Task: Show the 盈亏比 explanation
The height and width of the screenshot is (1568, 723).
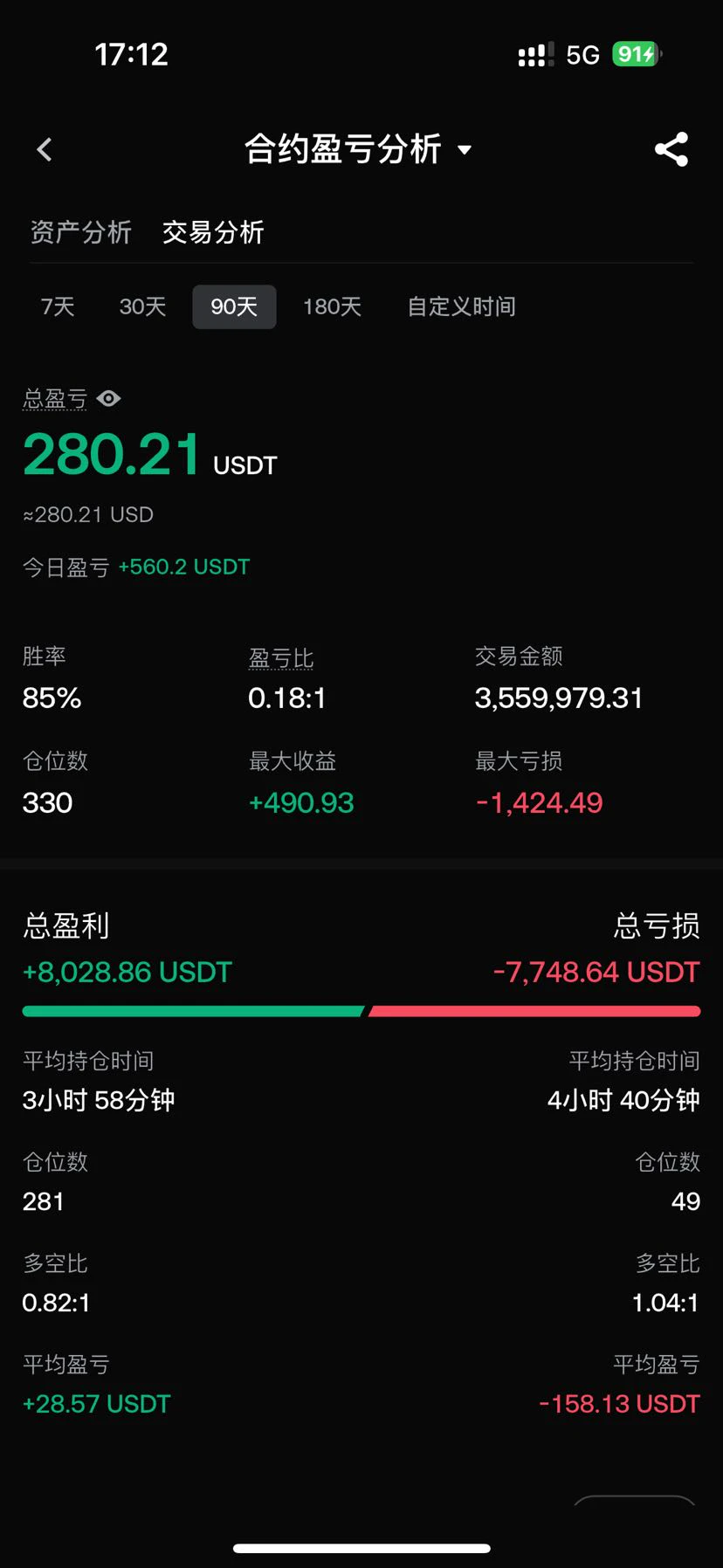Action: 281,657
